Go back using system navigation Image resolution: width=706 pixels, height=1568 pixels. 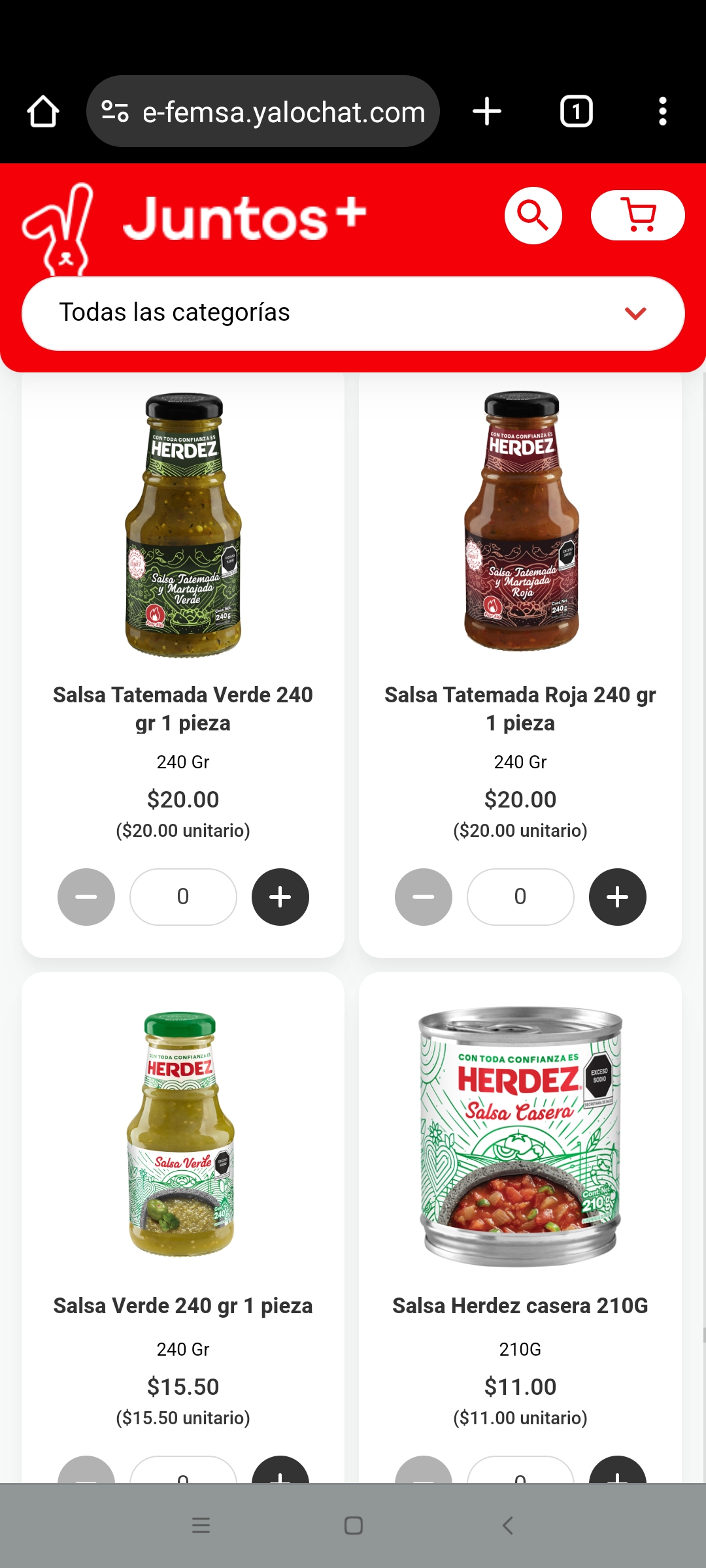pyautogui.click(x=507, y=1526)
